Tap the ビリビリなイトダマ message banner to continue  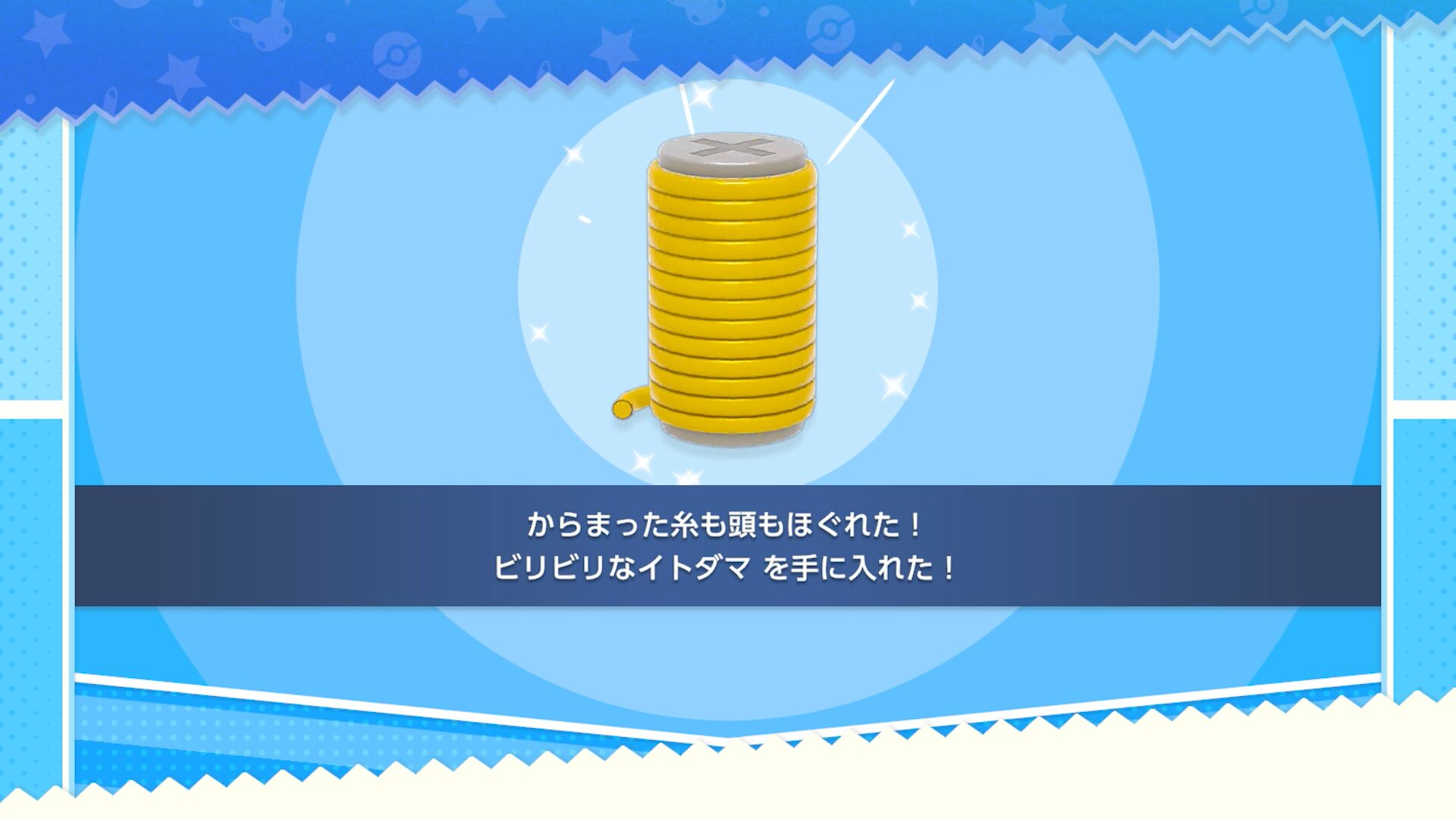(x=726, y=546)
